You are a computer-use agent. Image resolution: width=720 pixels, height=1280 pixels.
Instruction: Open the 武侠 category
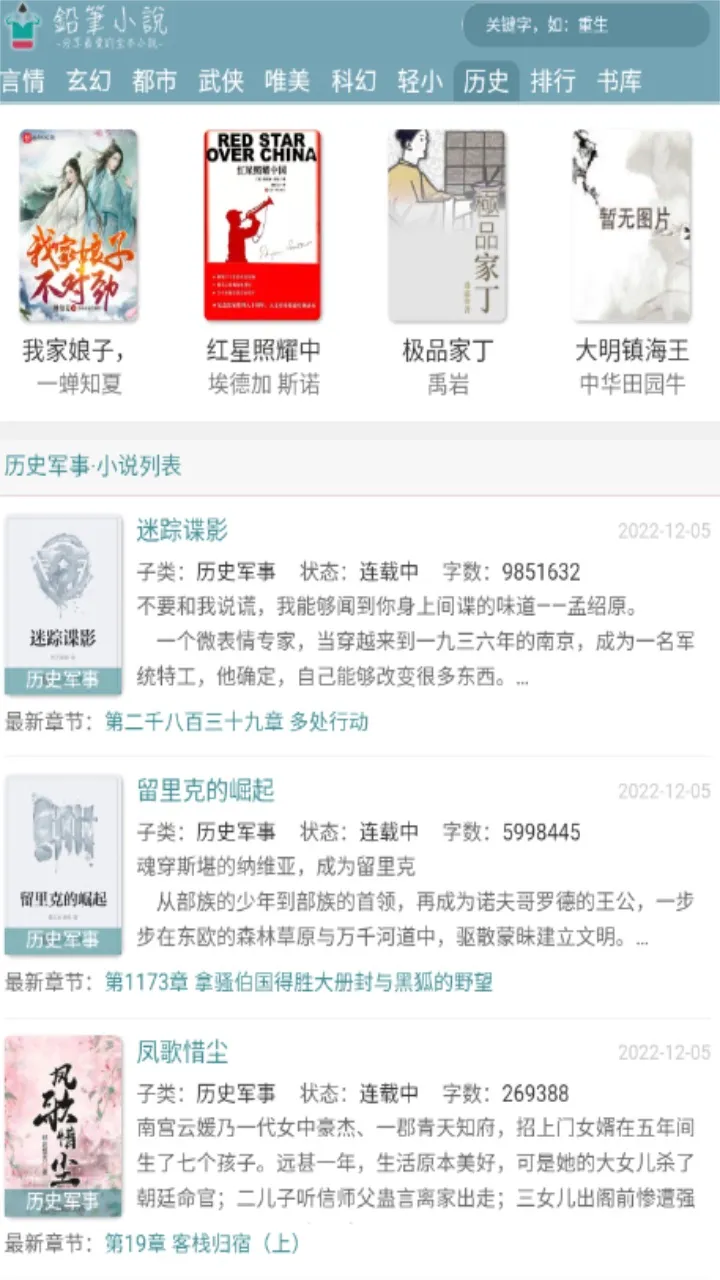(x=223, y=82)
